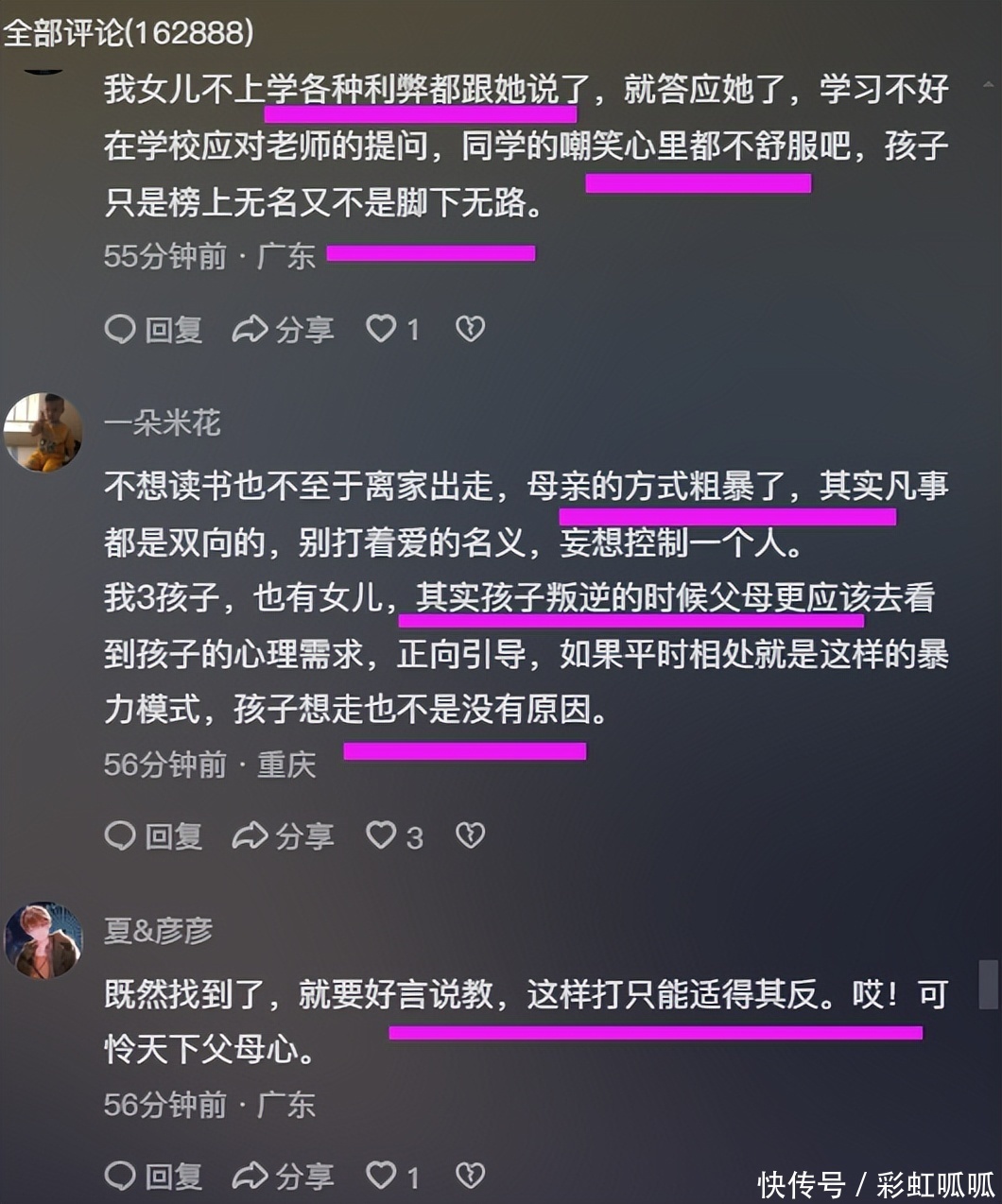The image size is (1002, 1204).
Task: Dislike 夏&彦彦's comment
Action: (x=470, y=1176)
